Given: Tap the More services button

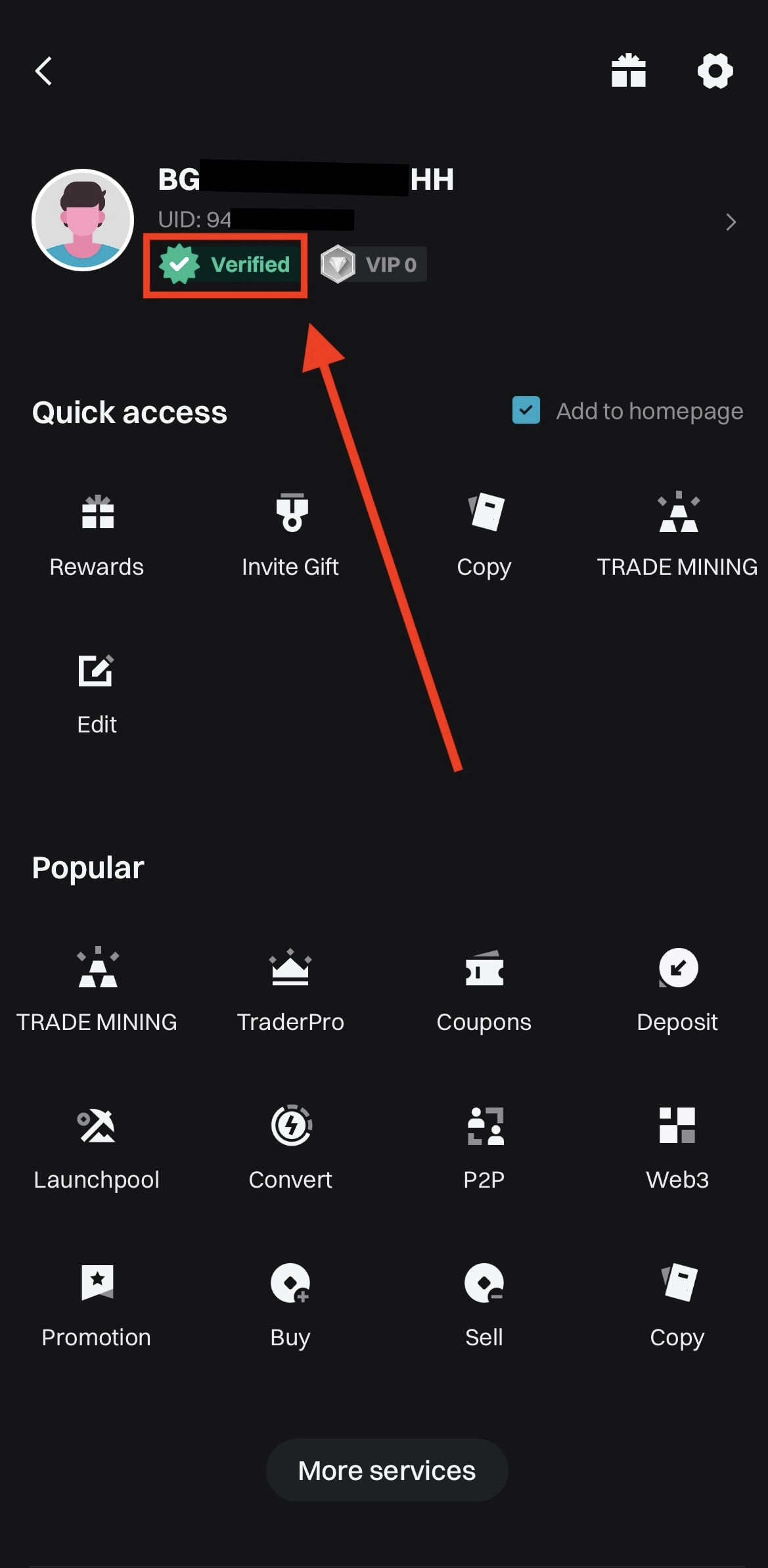Looking at the screenshot, I should (386, 1470).
